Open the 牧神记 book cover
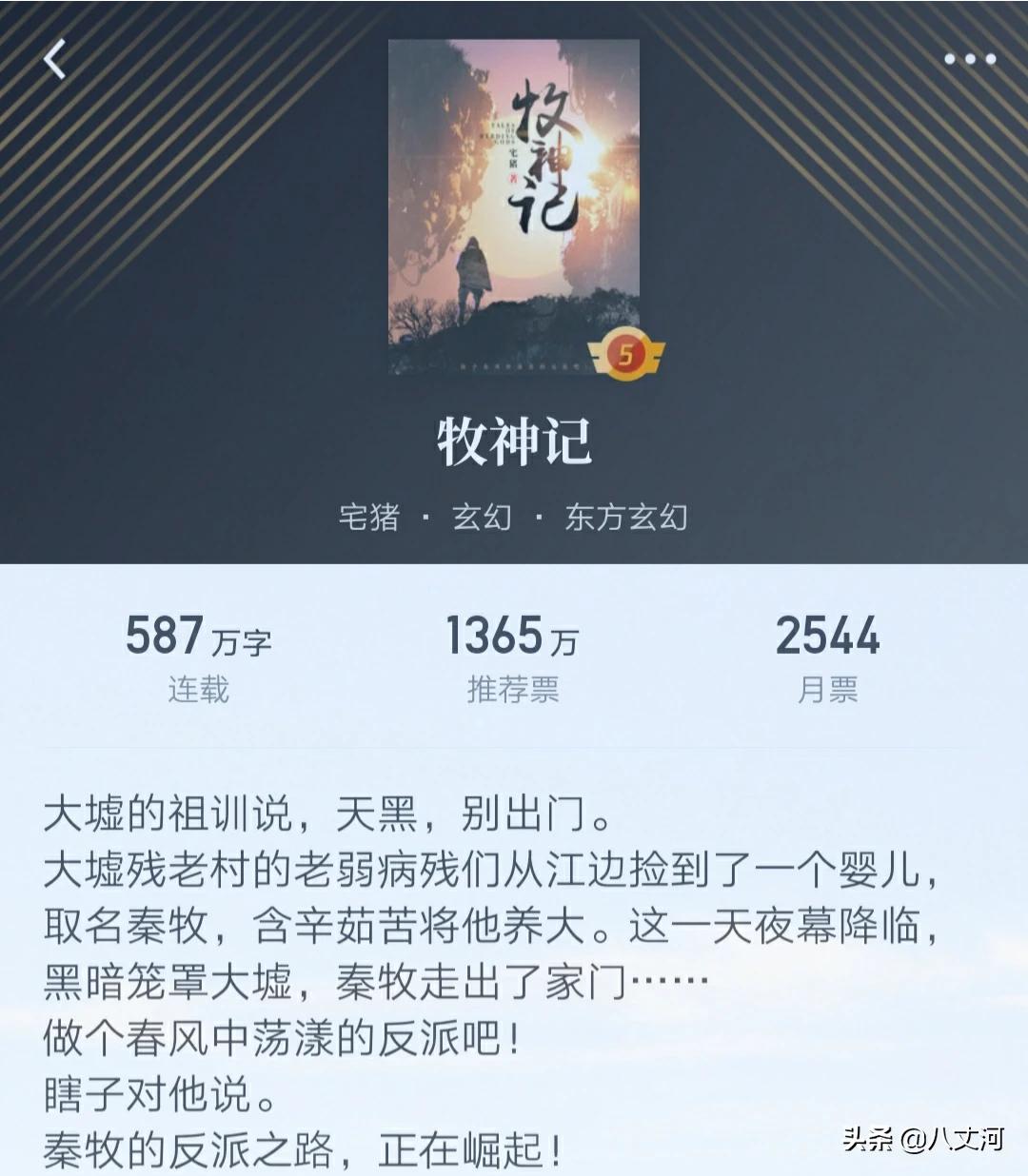The height and width of the screenshot is (1176, 1028). point(513,206)
